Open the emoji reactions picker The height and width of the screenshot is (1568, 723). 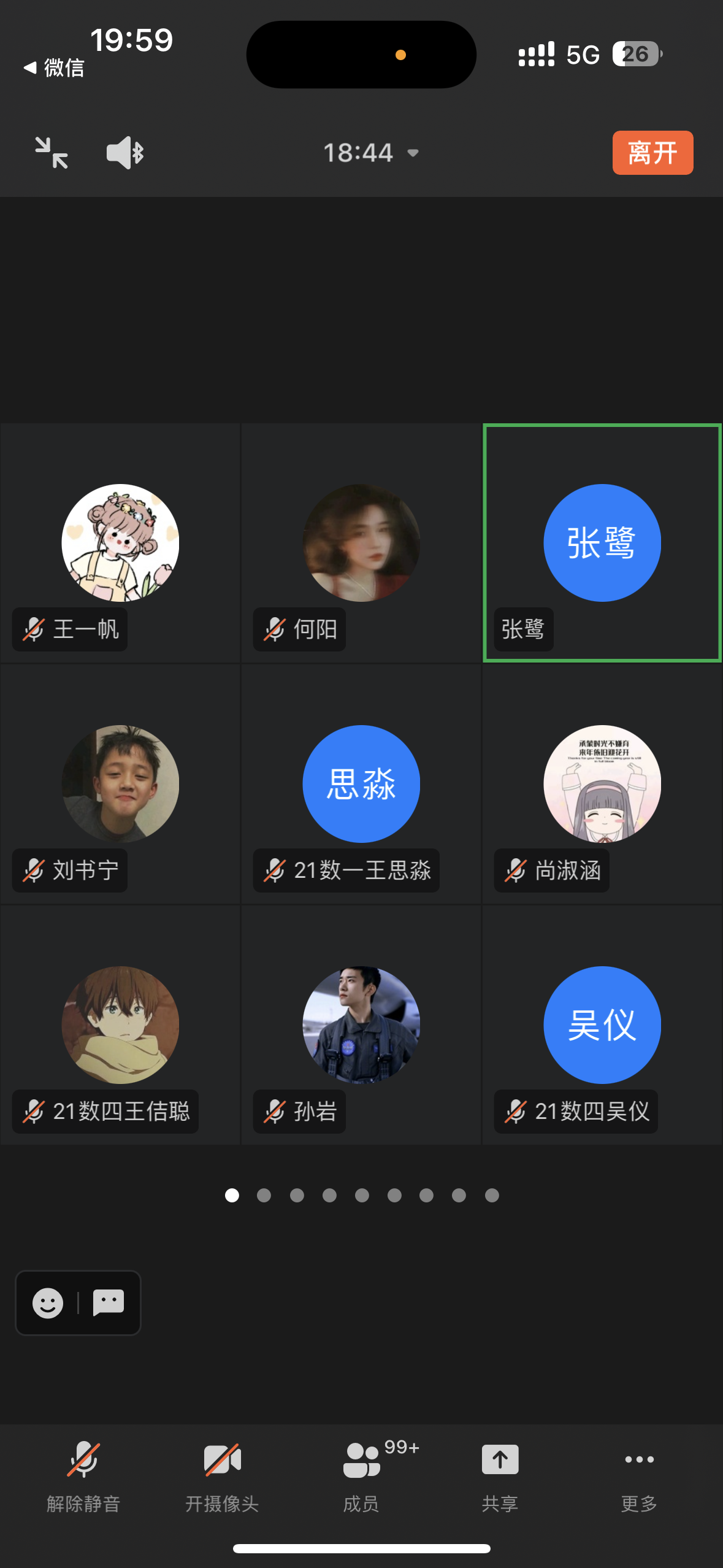click(48, 1302)
